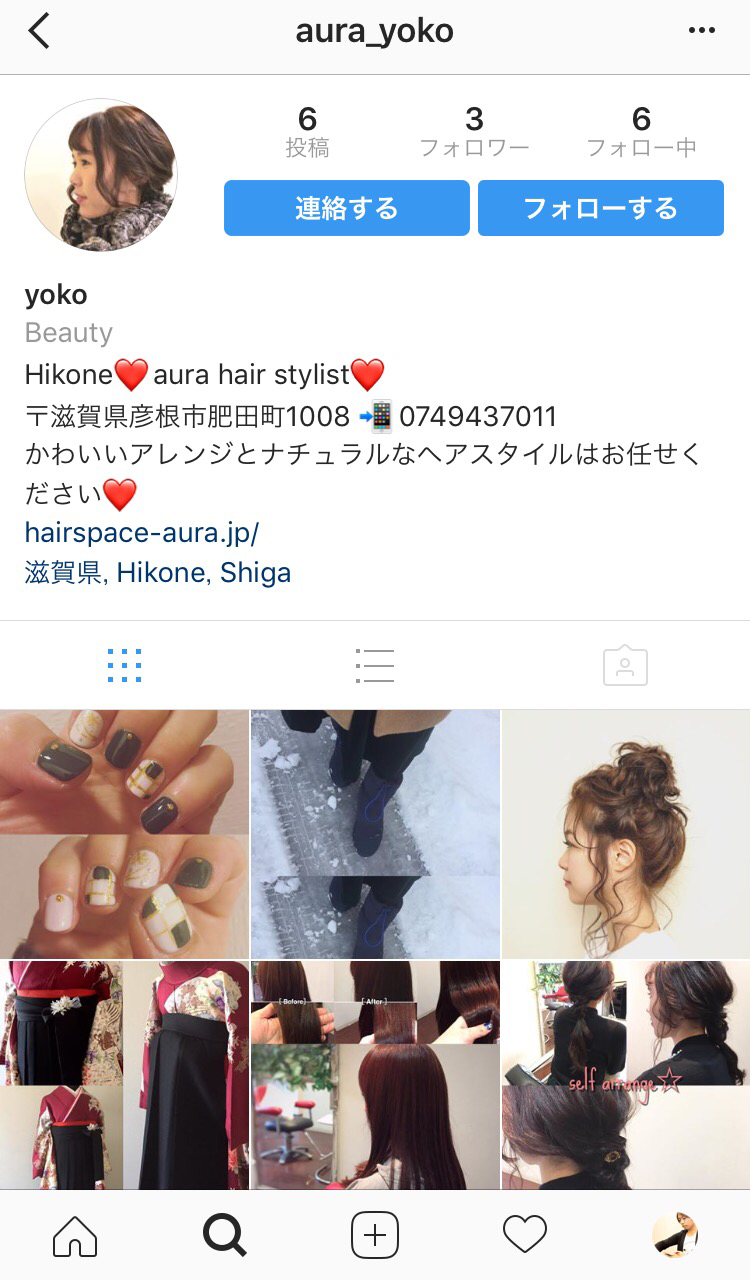The width and height of the screenshot is (750, 1280).
Task: Tap the 連絡する contact button
Action: click(x=346, y=208)
